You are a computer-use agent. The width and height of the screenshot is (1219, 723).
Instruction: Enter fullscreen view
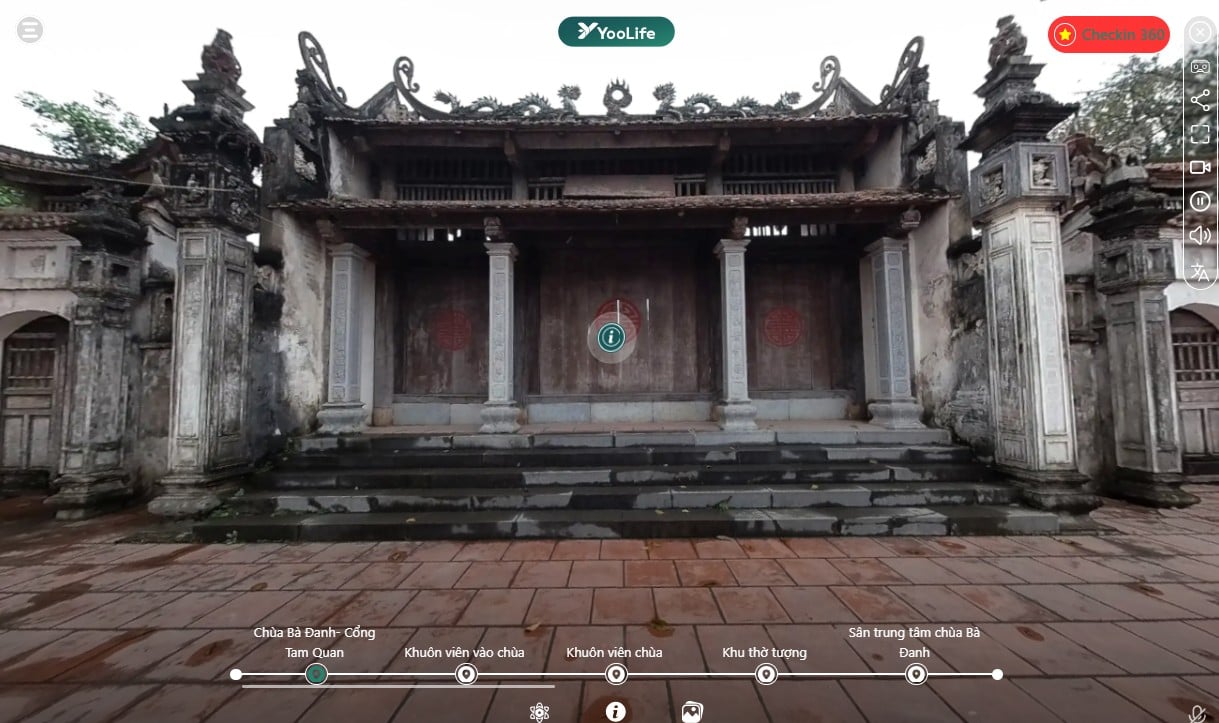1200,133
